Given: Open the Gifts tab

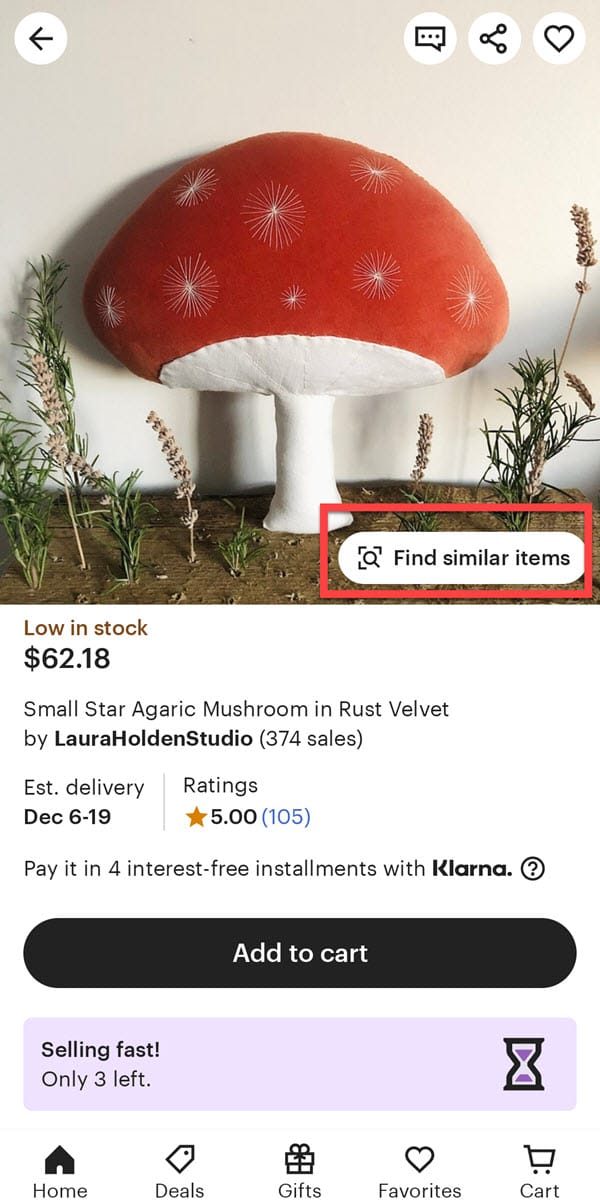Looking at the screenshot, I should pyautogui.click(x=300, y=1170).
